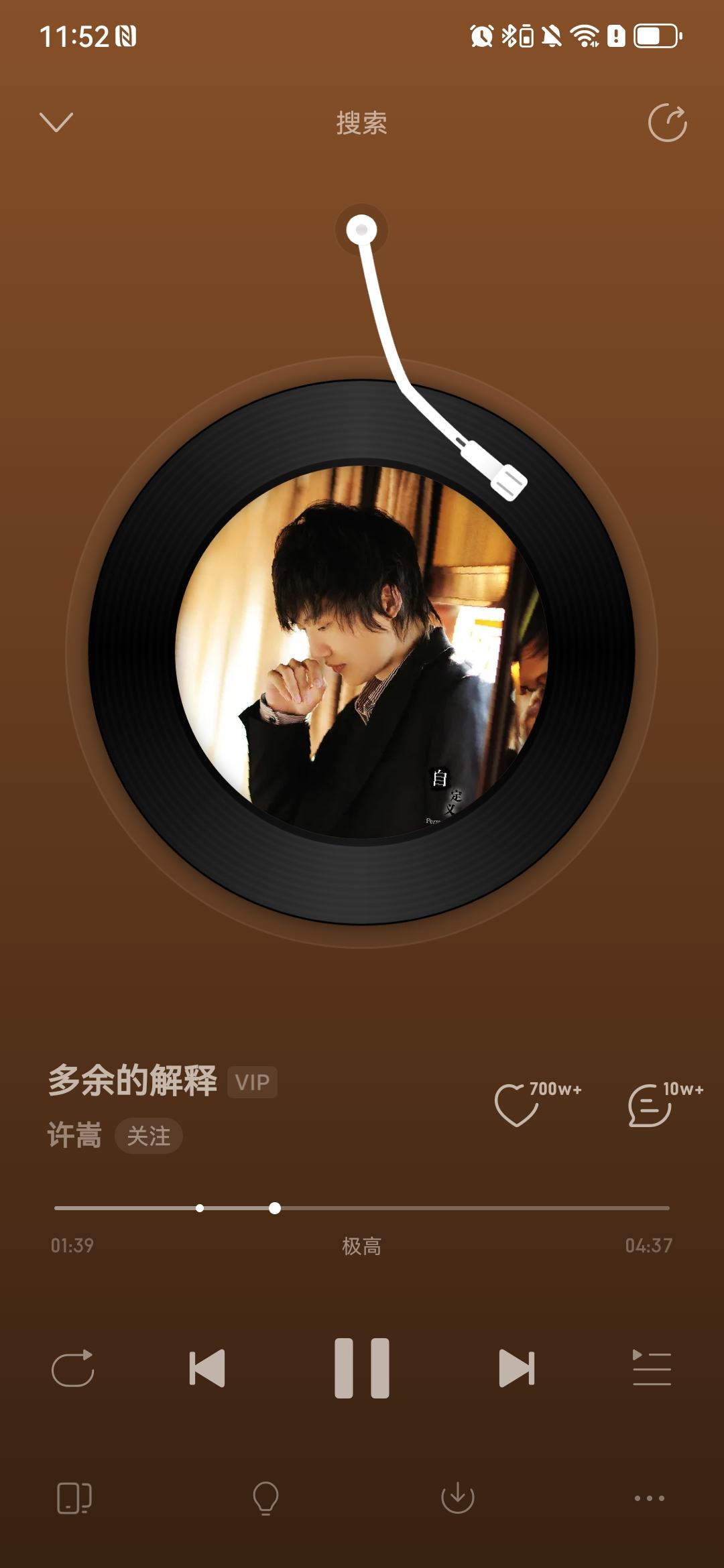Screen dimensions: 724x1568
Task: Share this song
Action: tap(667, 123)
